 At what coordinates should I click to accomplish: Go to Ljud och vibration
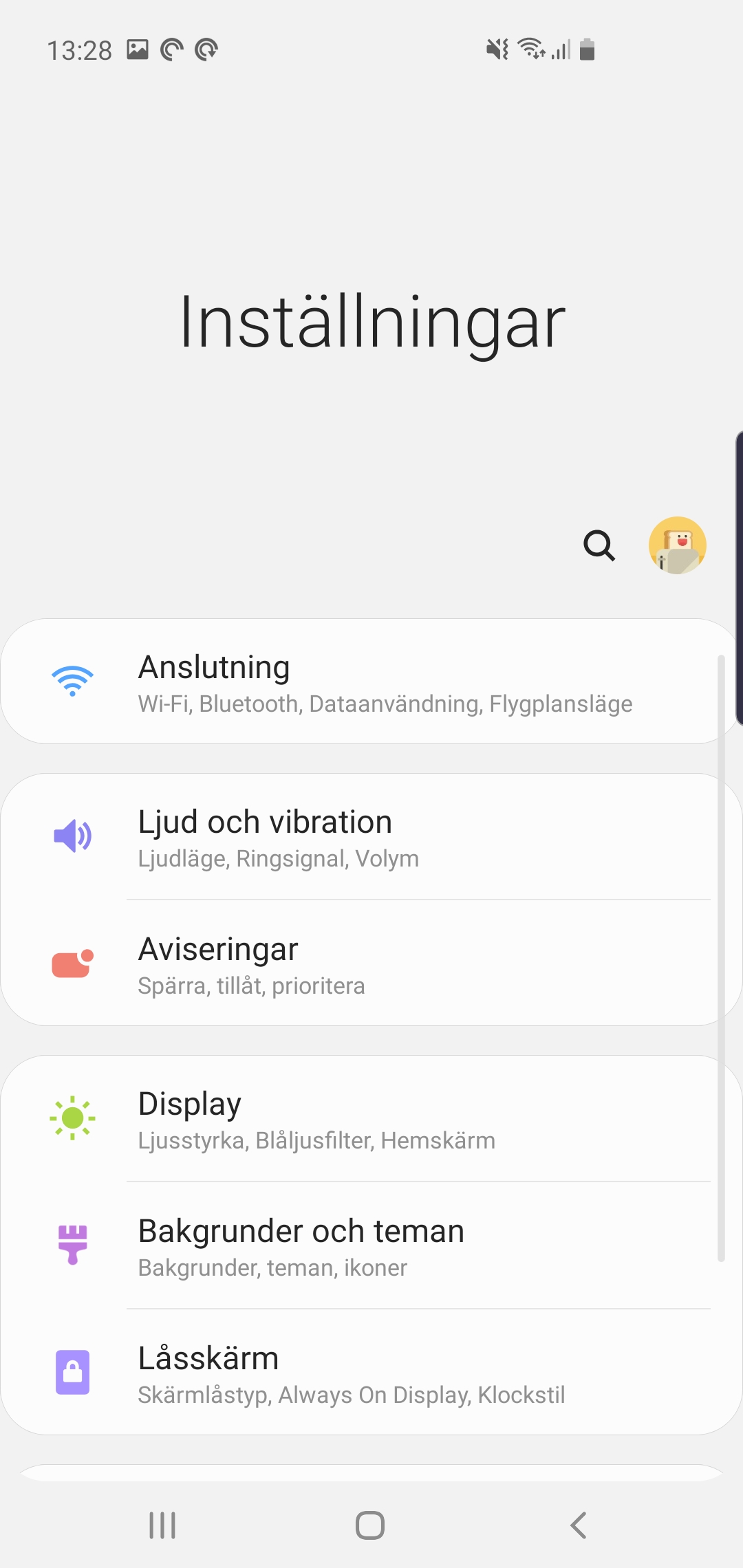371,837
